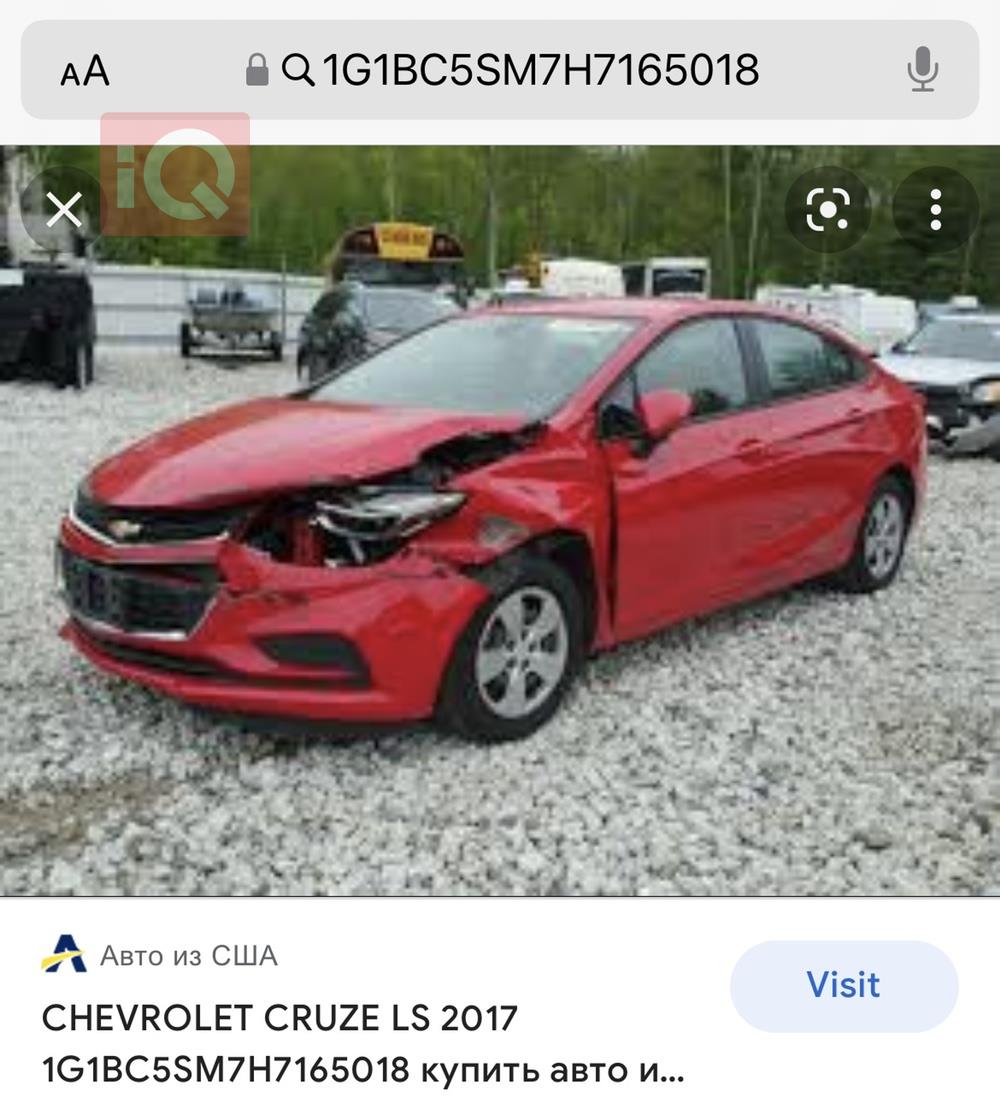Image resolution: width=1000 pixels, height=1120 pixels.
Task: View the red Chevrolet Cruze photo
Action: (500, 520)
